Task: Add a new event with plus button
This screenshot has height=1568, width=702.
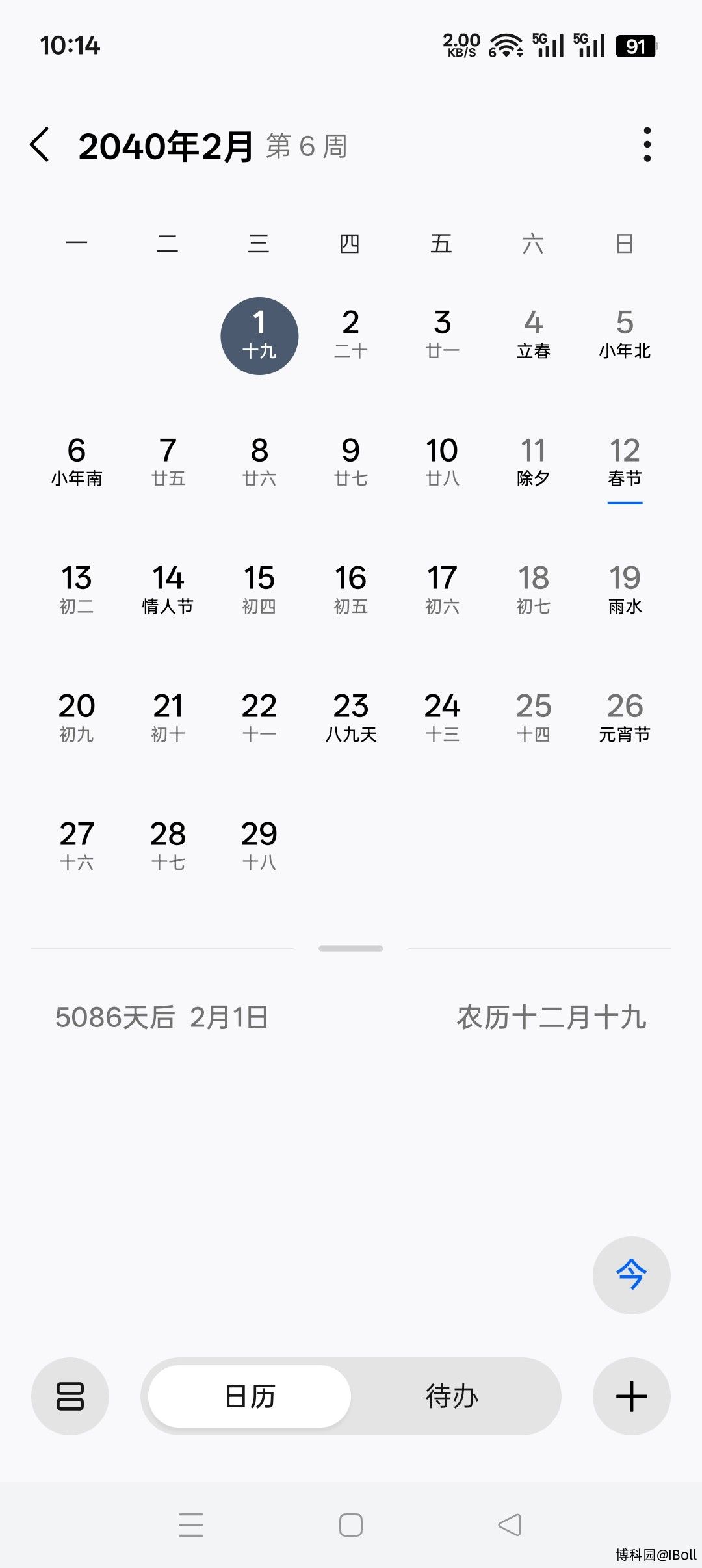Action: click(x=631, y=1396)
